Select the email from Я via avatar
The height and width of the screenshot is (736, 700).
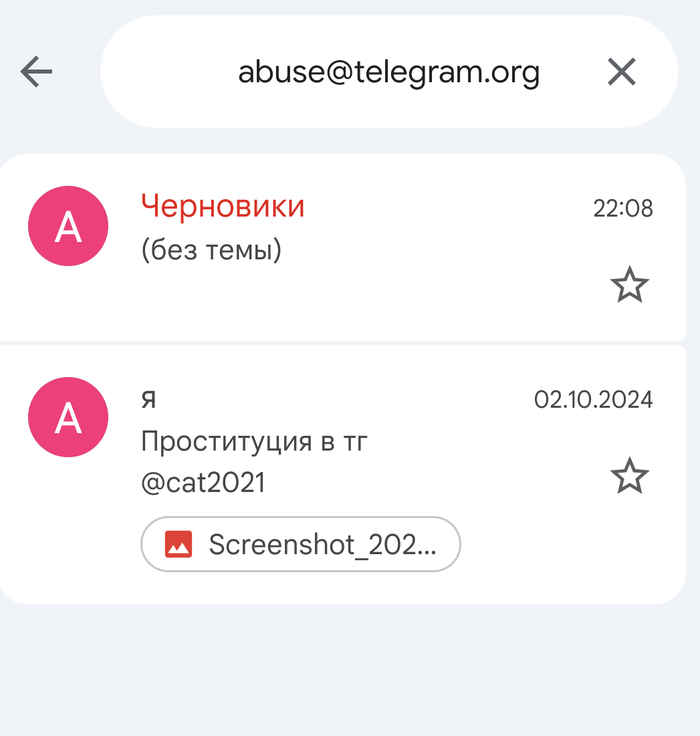[68, 417]
